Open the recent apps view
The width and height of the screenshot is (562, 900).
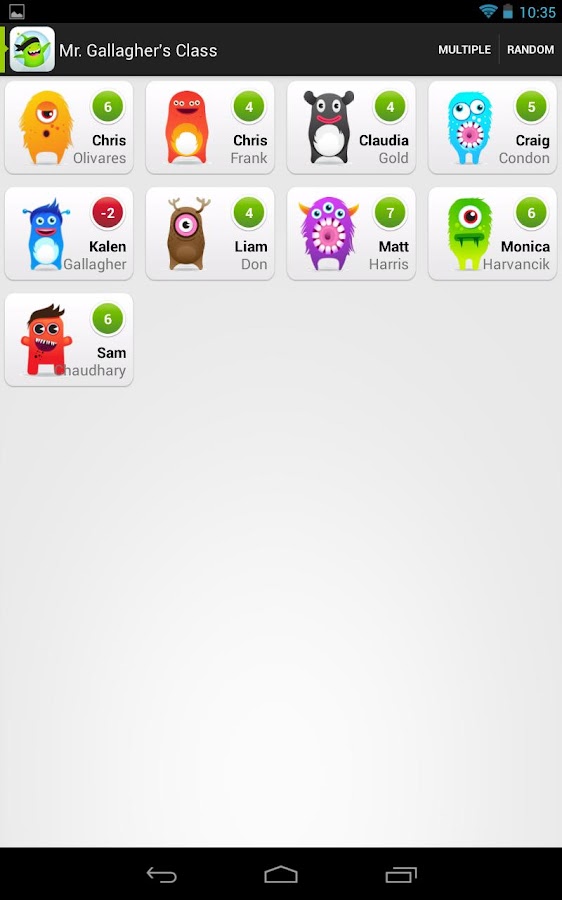[401, 874]
